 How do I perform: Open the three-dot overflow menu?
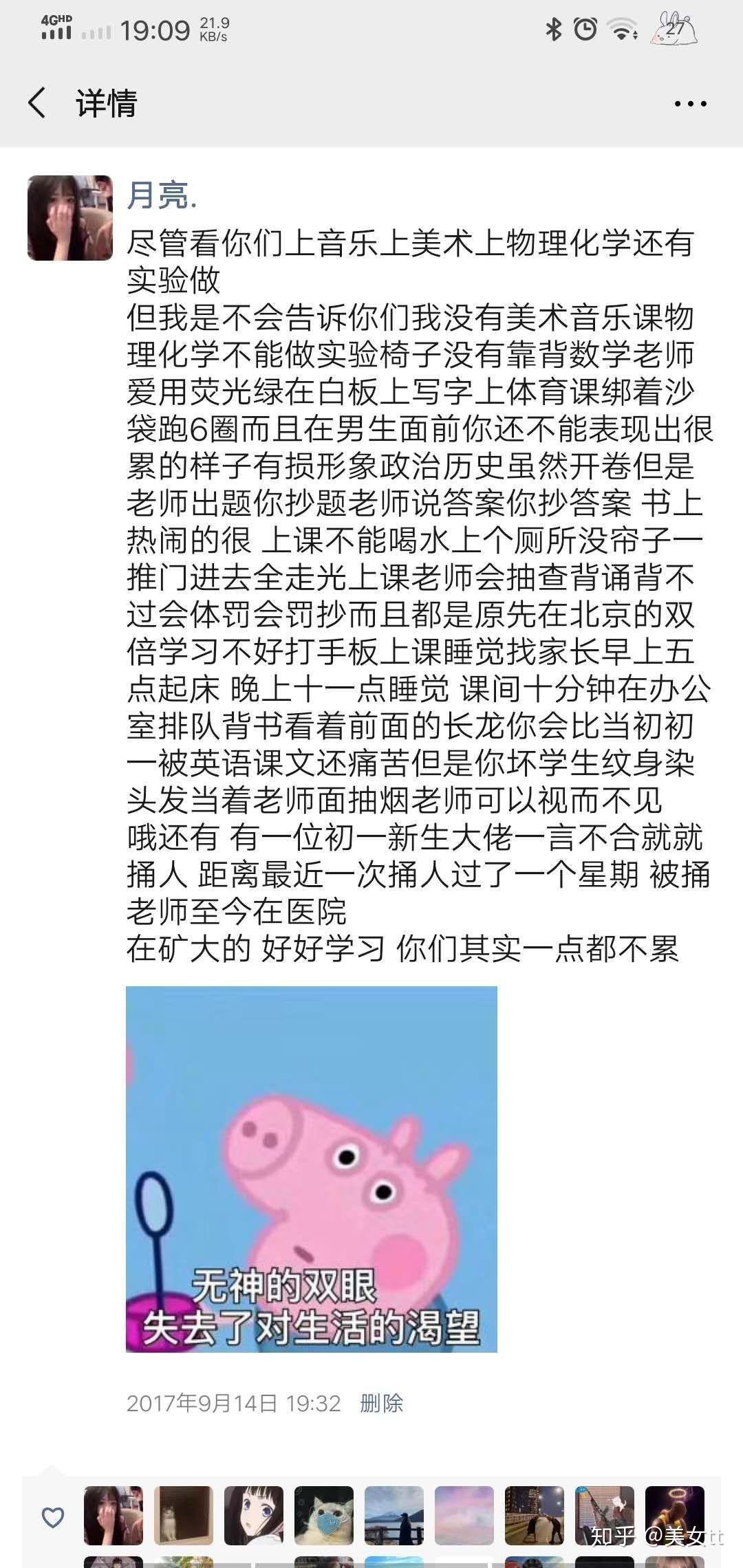690,104
